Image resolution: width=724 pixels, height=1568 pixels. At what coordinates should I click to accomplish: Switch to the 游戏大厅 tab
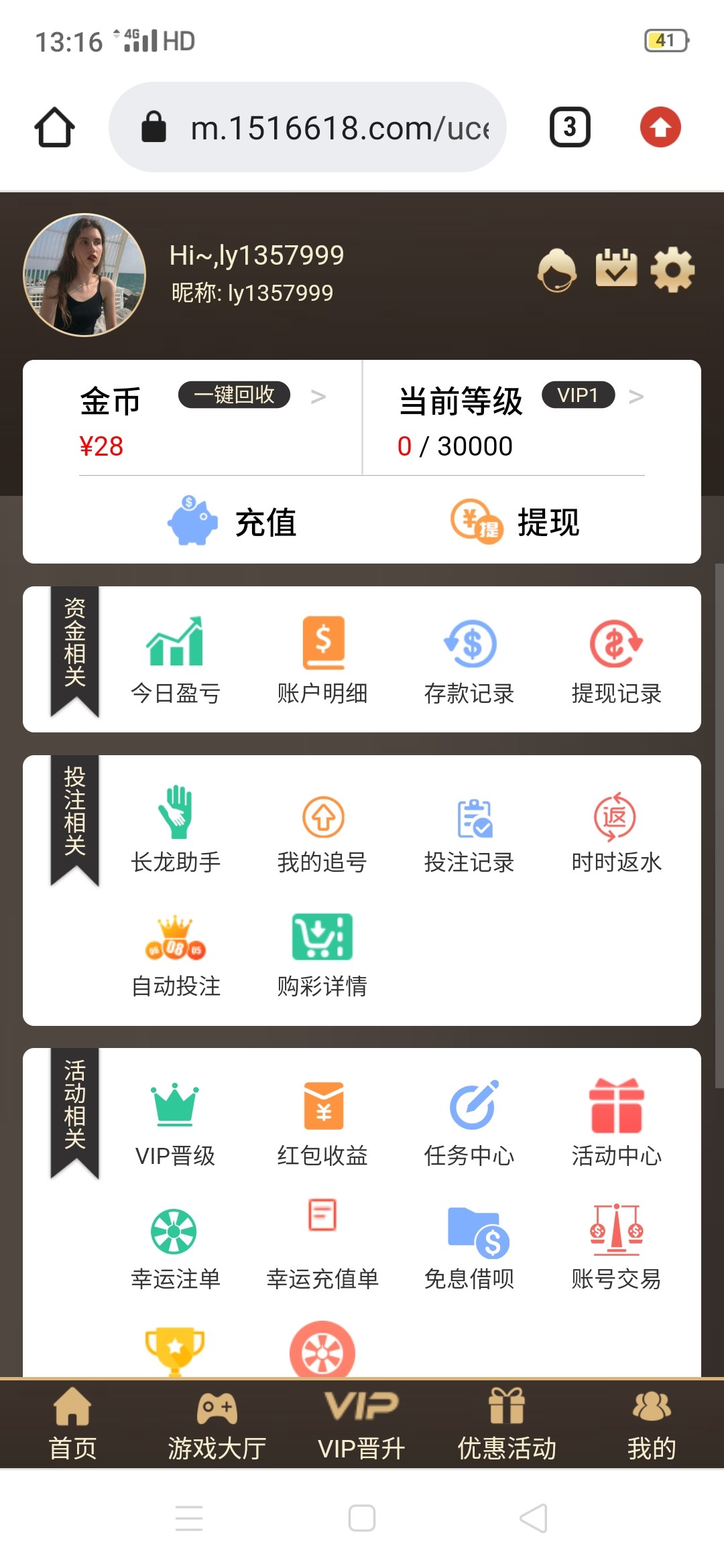(217, 1423)
